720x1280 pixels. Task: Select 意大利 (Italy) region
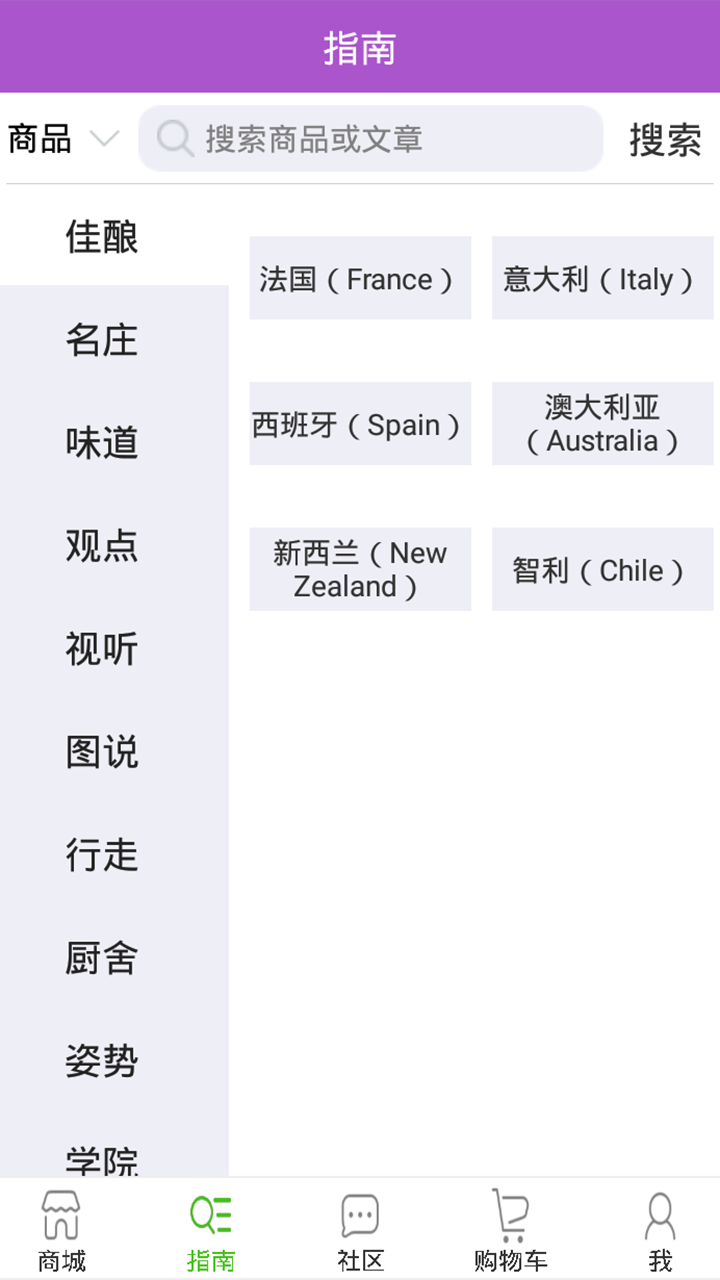click(602, 278)
